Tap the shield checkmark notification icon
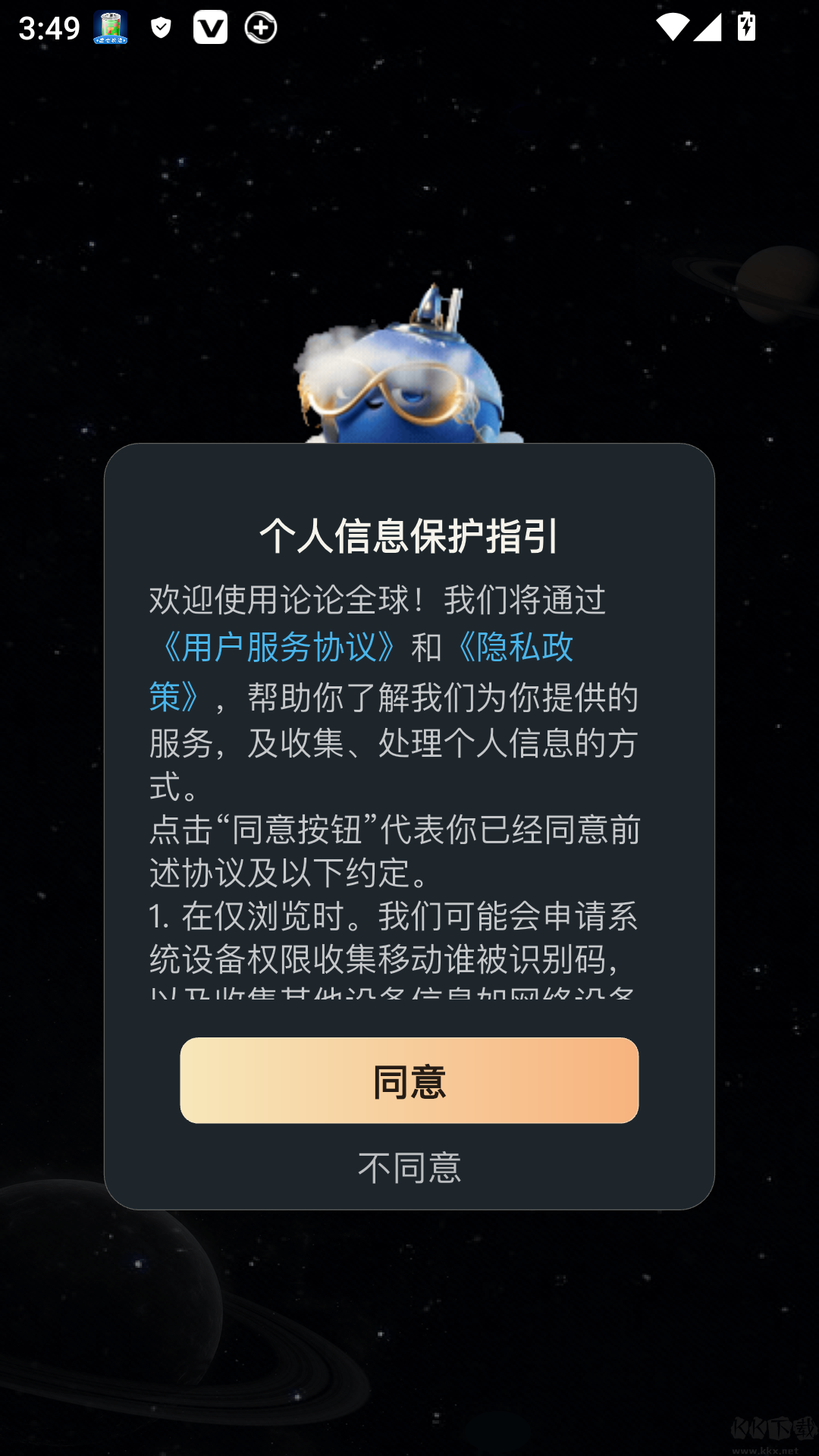819x1456 pixels. (160, 27)
